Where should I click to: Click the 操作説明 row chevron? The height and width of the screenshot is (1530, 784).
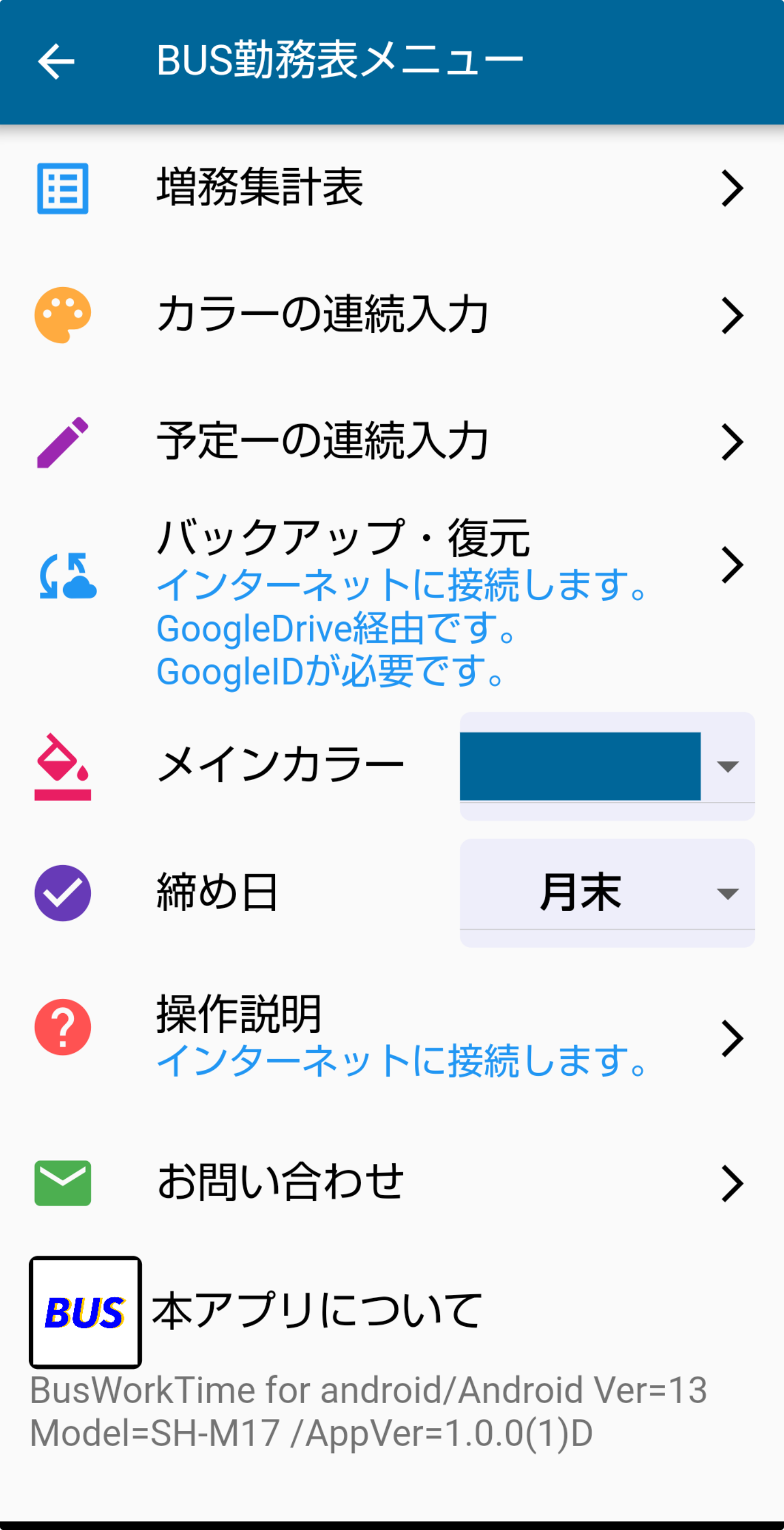coord(732,1038)
